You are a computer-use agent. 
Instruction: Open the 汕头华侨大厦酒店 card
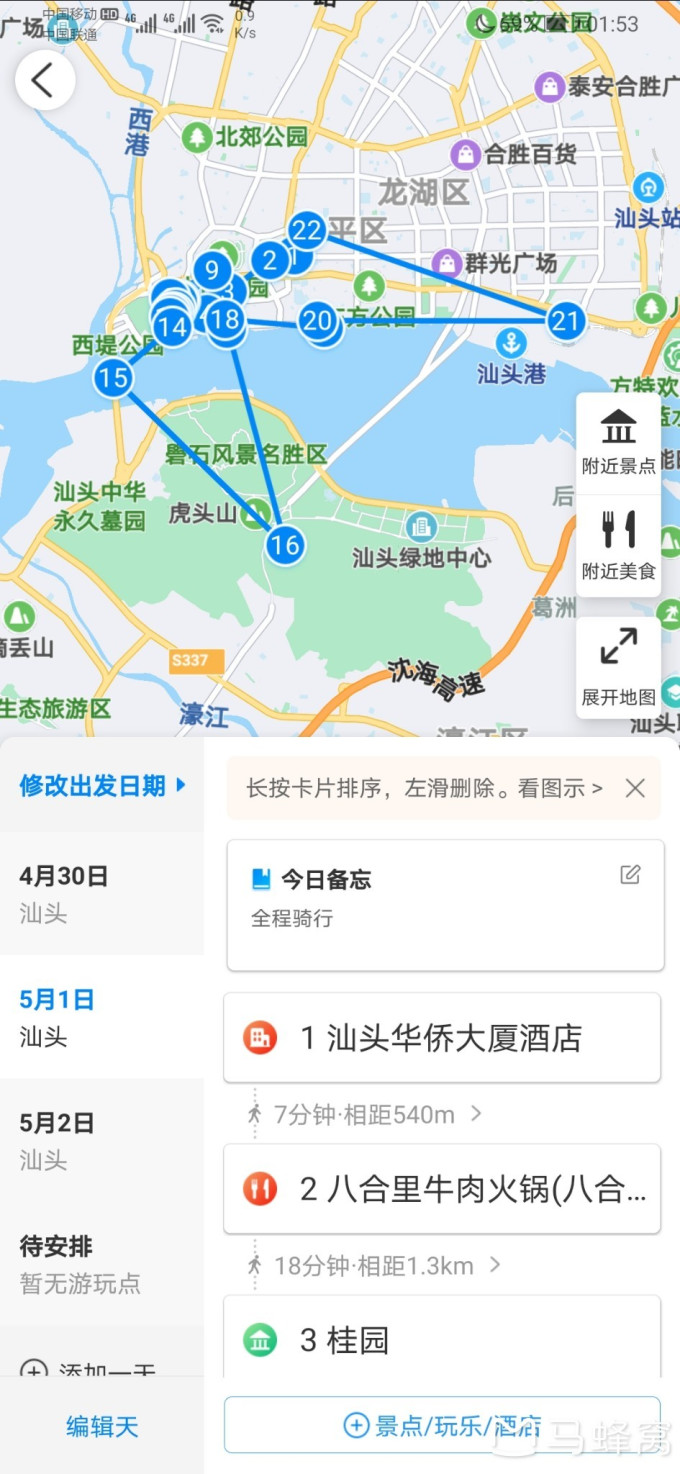[x=441, y=1038]
